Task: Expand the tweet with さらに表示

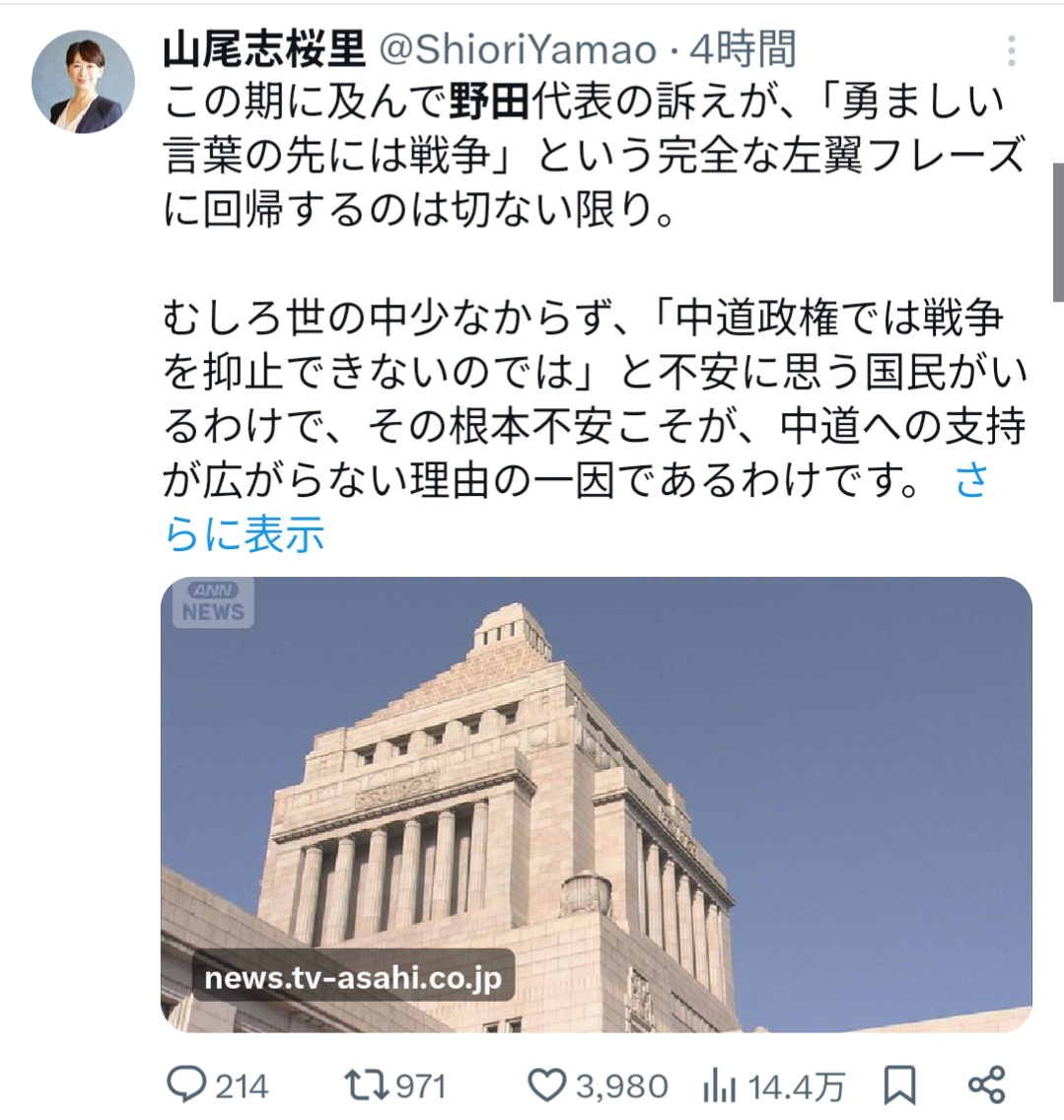Action: click(245, 533)
